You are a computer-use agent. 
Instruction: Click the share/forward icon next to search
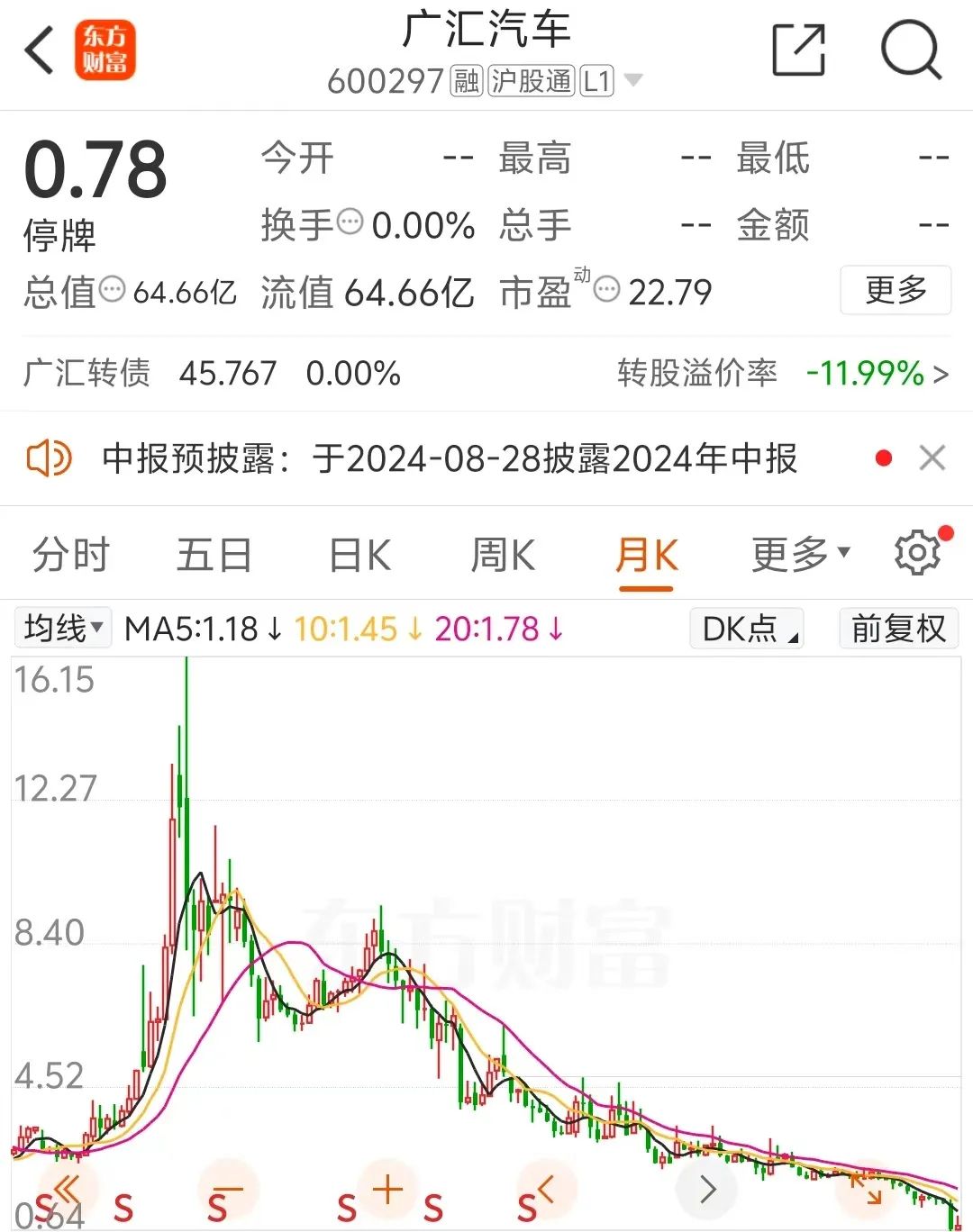point(796,51)
